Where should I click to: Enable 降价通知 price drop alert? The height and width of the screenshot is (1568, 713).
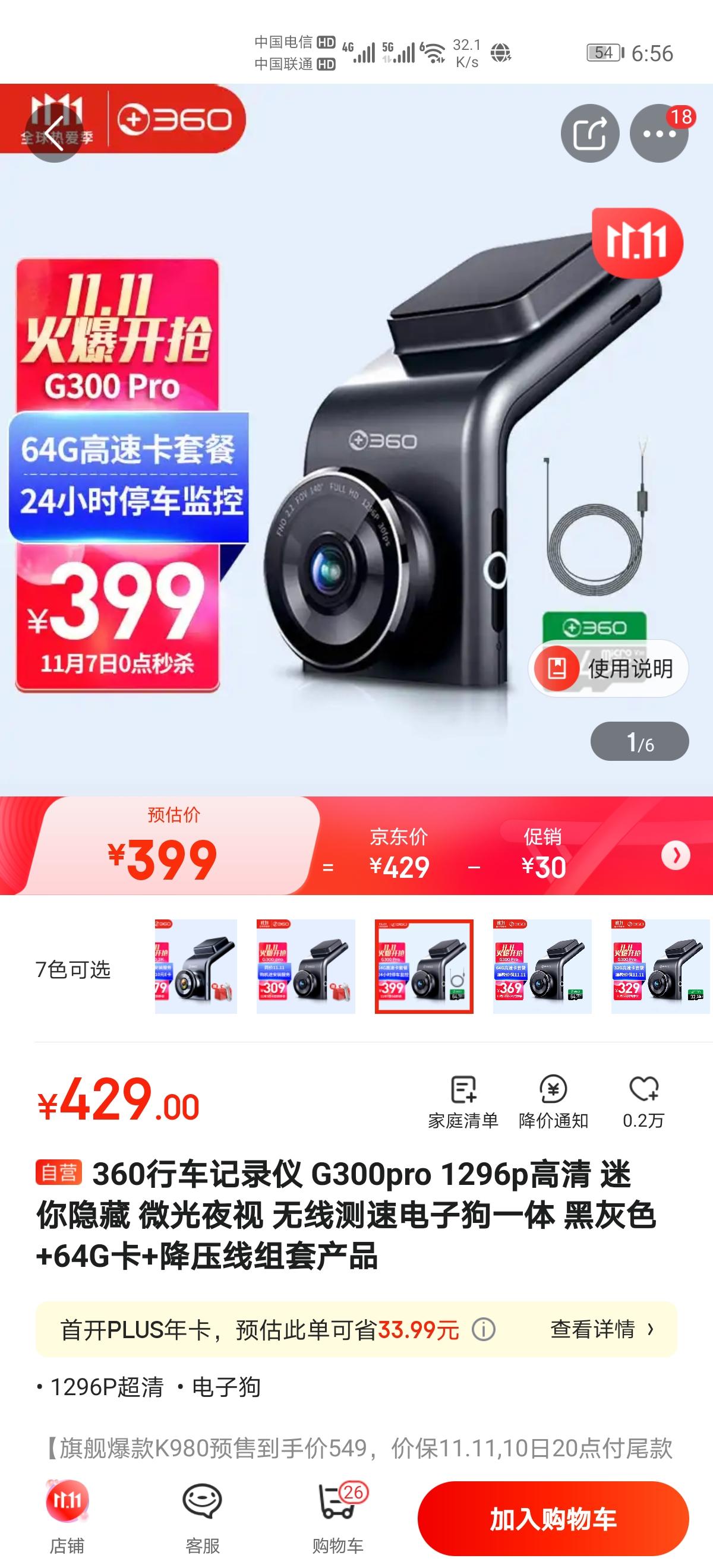[x=553, y=1102]
